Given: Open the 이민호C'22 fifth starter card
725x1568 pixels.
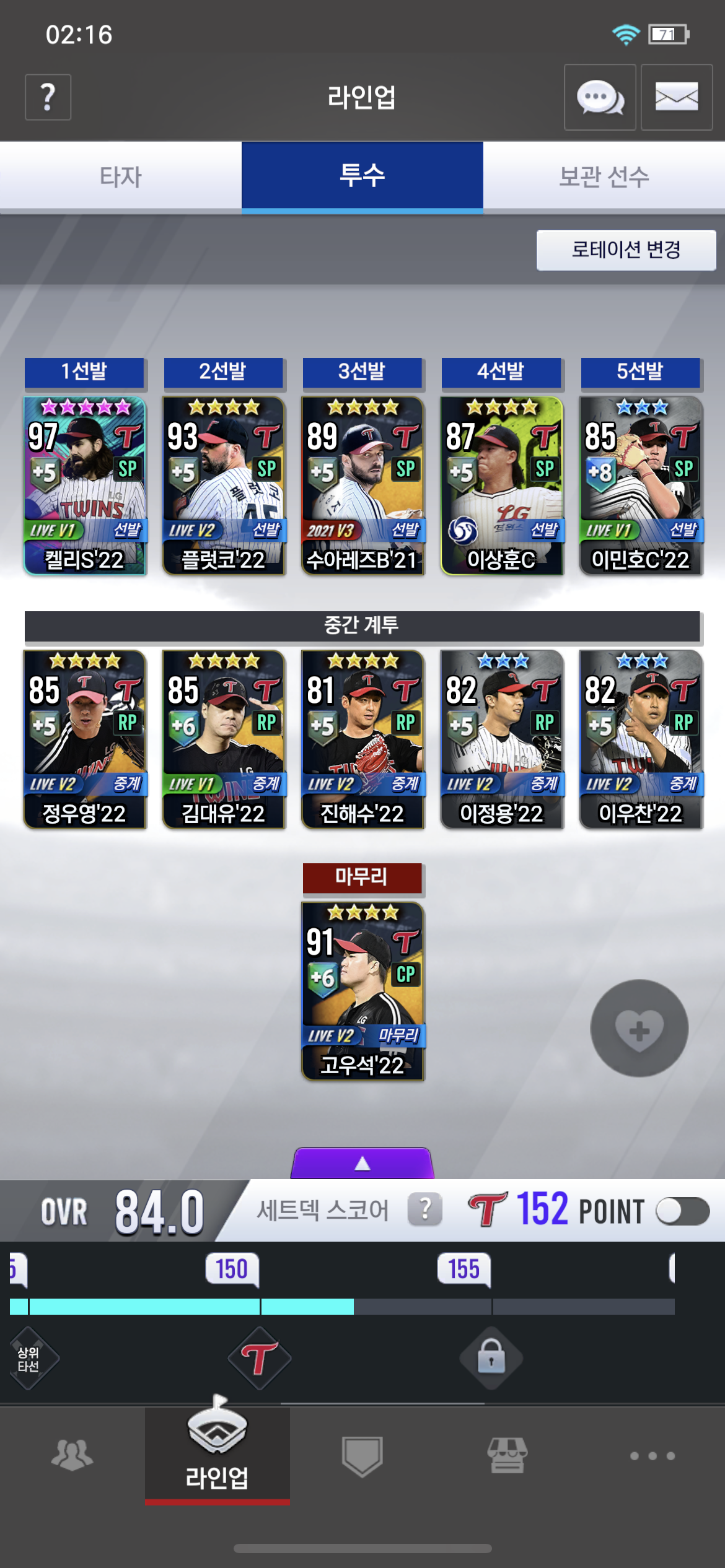Looking at the screenshot, I should click(x=641, y=486).
